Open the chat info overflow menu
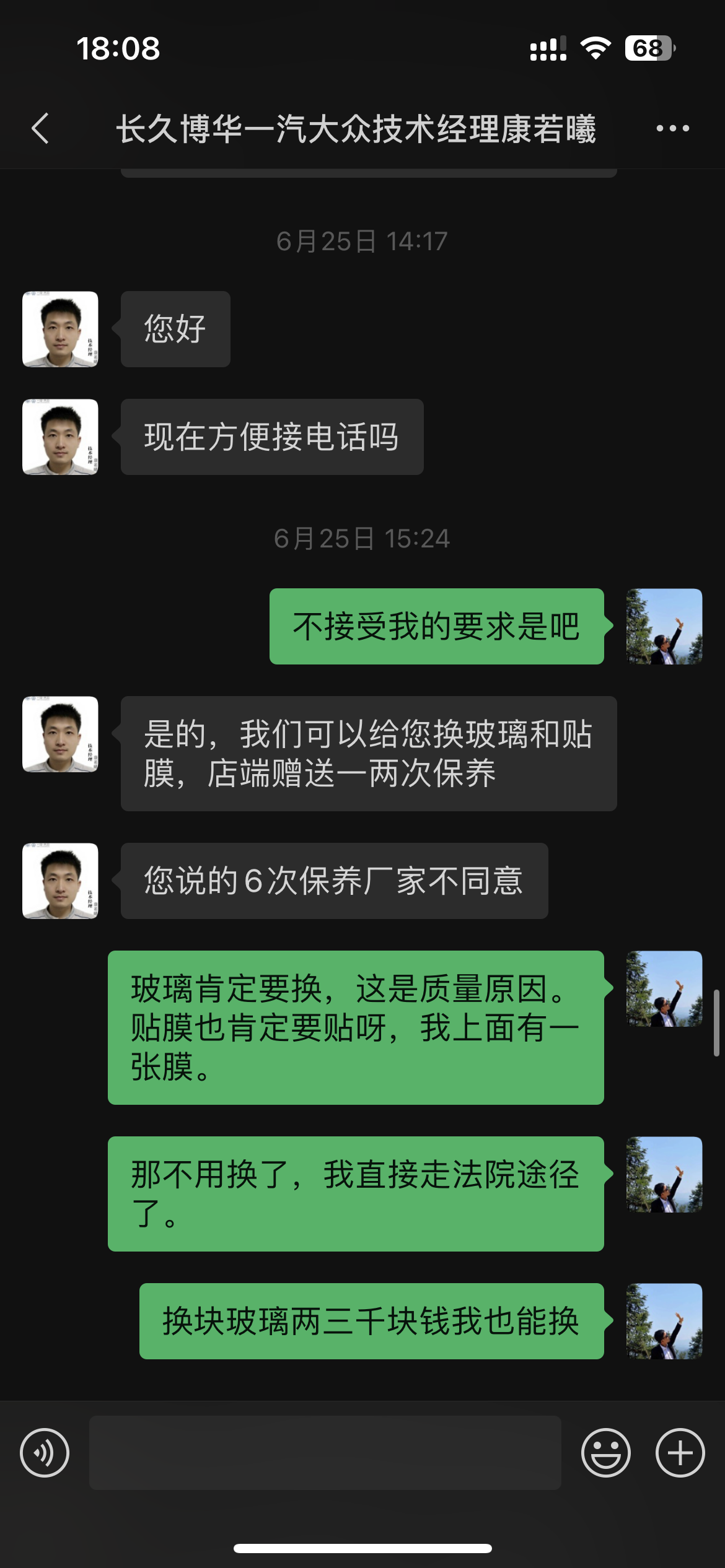Image resolution: width=725 pixels, height=1568 pixels. point(672,129)
